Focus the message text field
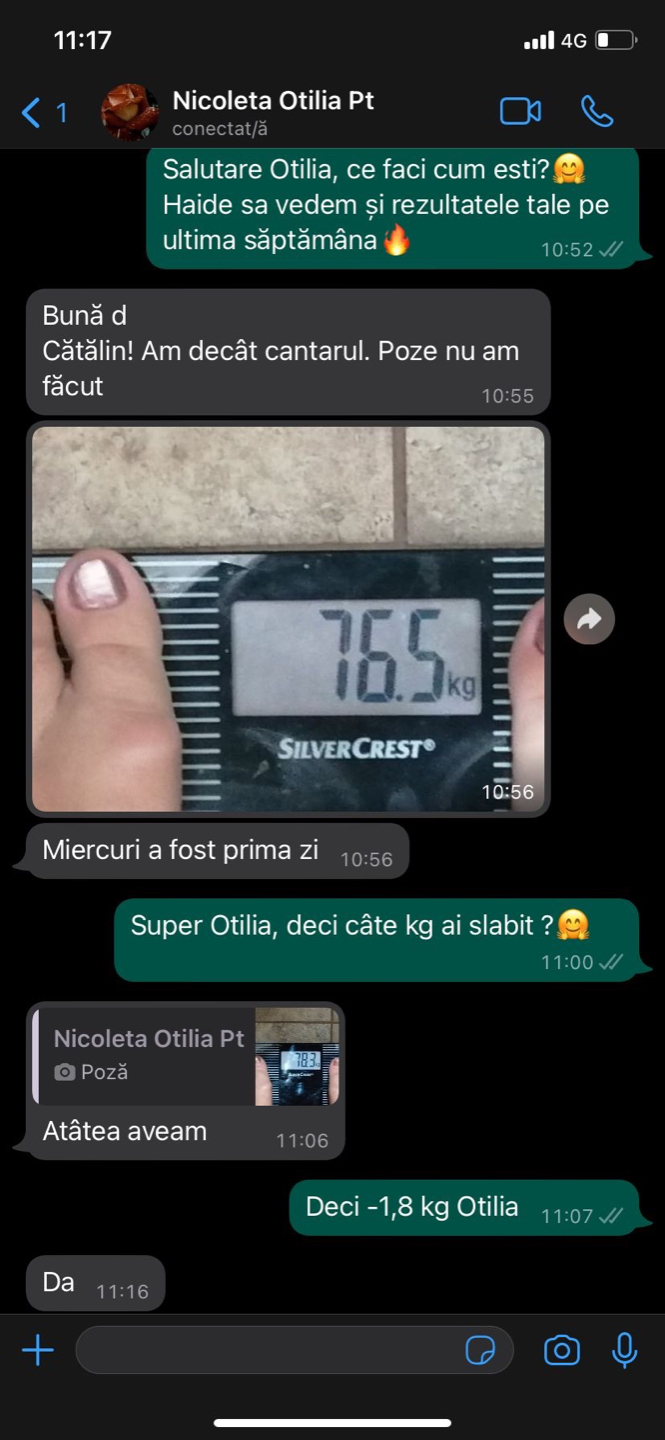The width and height of the screenshot is (665, 1440). click(265, 1351)
